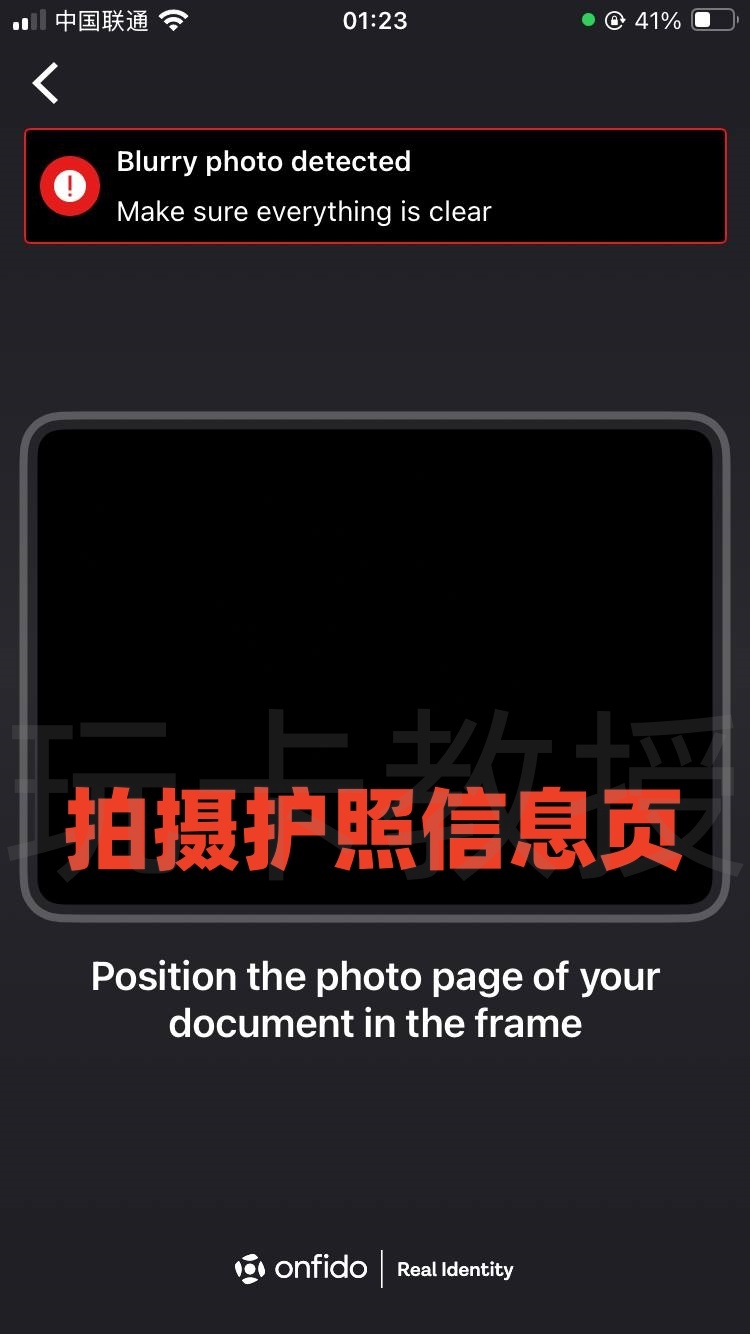The height and width of the screenshot is (1334, 750).
Task: Go back using the top-left arrow
Action: [x=45, y=83]
